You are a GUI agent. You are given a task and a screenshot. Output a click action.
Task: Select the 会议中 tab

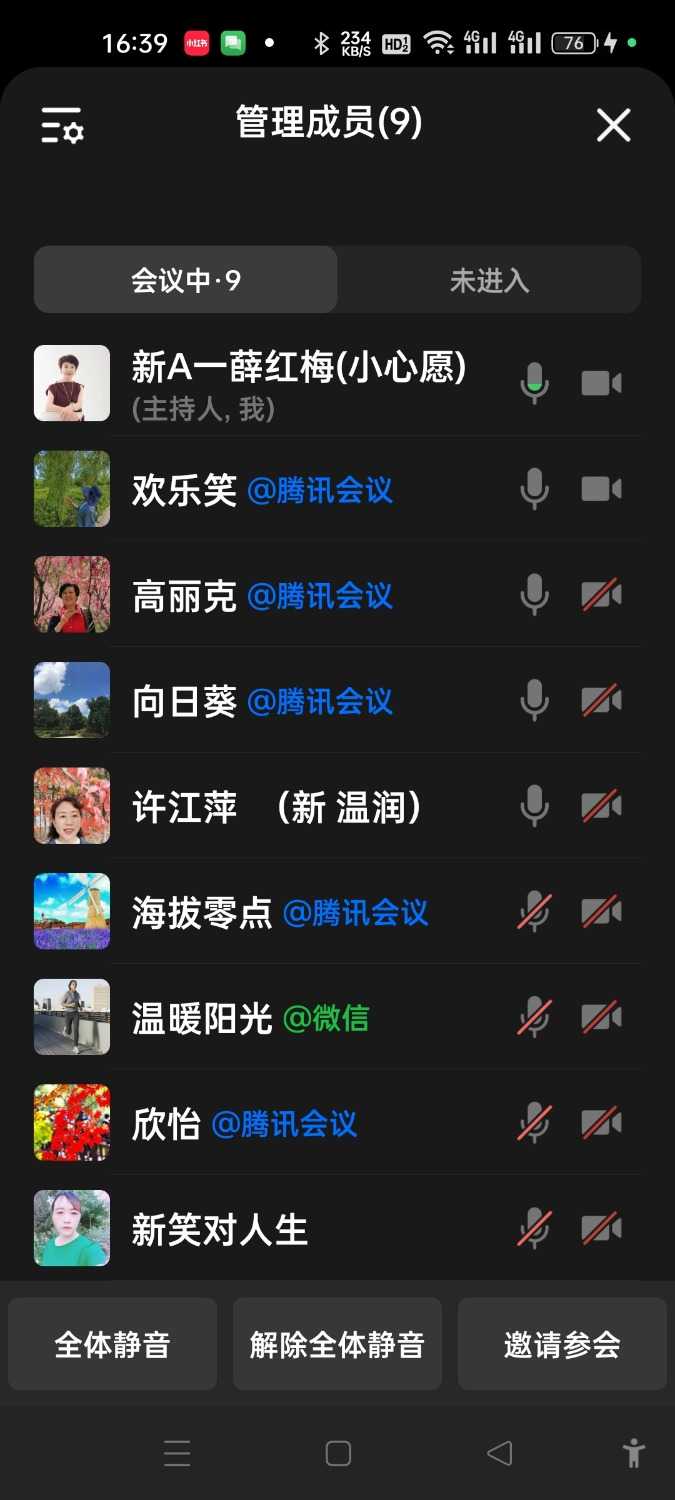pyautogui.click(x=186, y=281)
